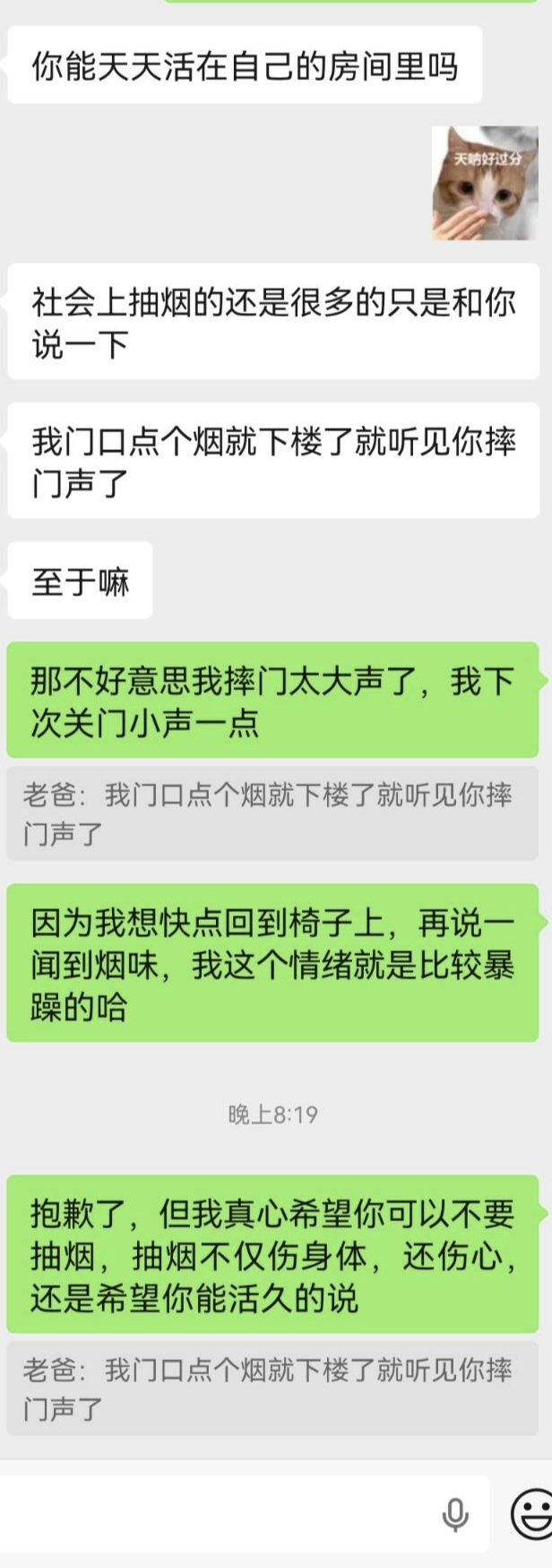Tap the voice input microphone icon
The width and height of the screenshot is (552, 1568).
pos(455,1514)
